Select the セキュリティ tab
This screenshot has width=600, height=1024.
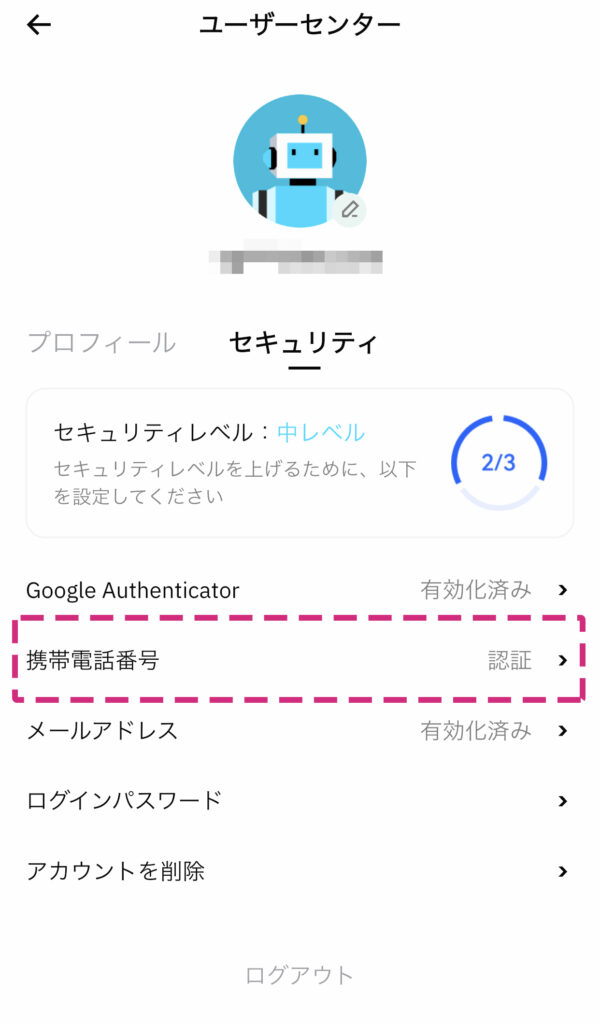tap(304, 343)
